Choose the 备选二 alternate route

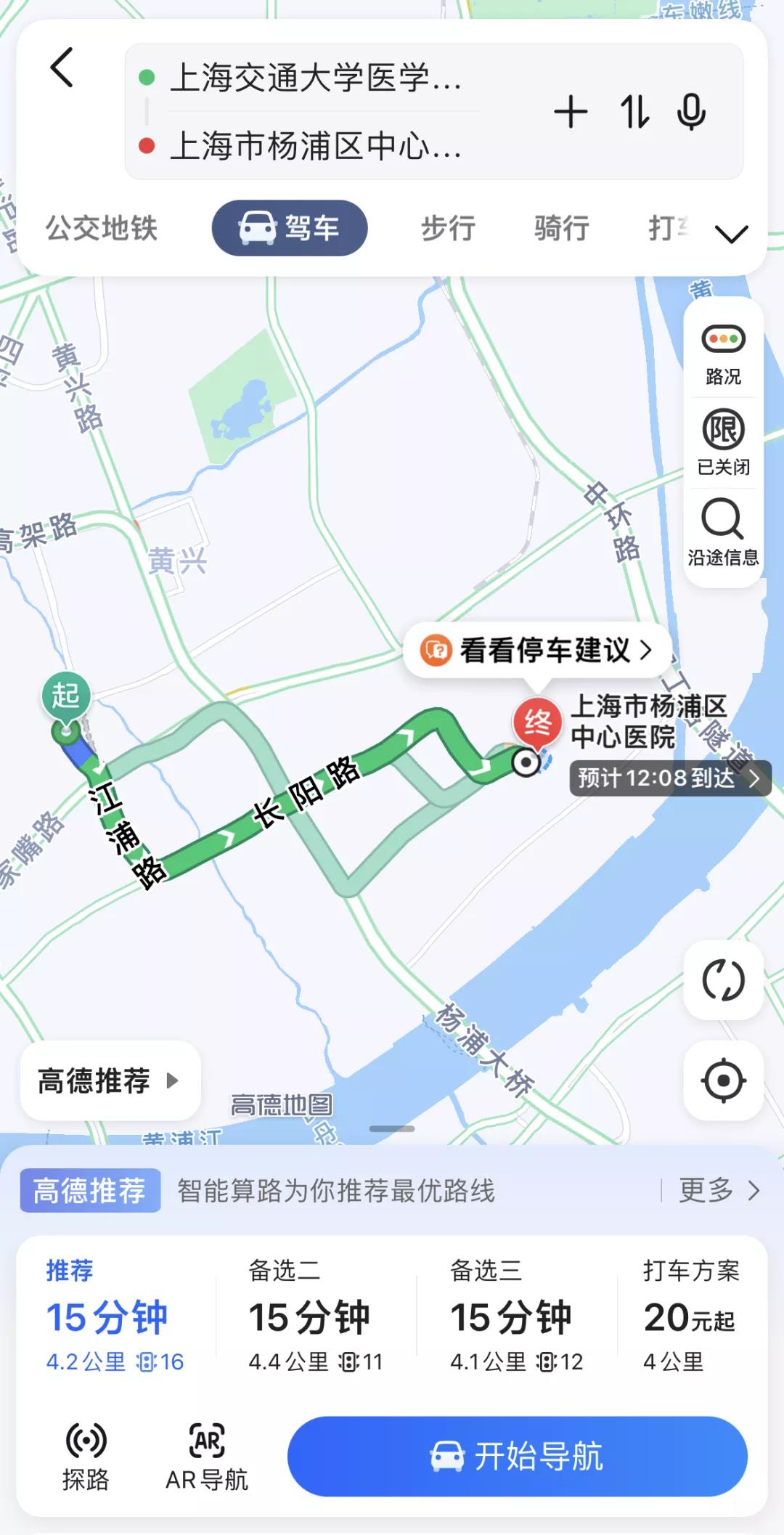315,1316
